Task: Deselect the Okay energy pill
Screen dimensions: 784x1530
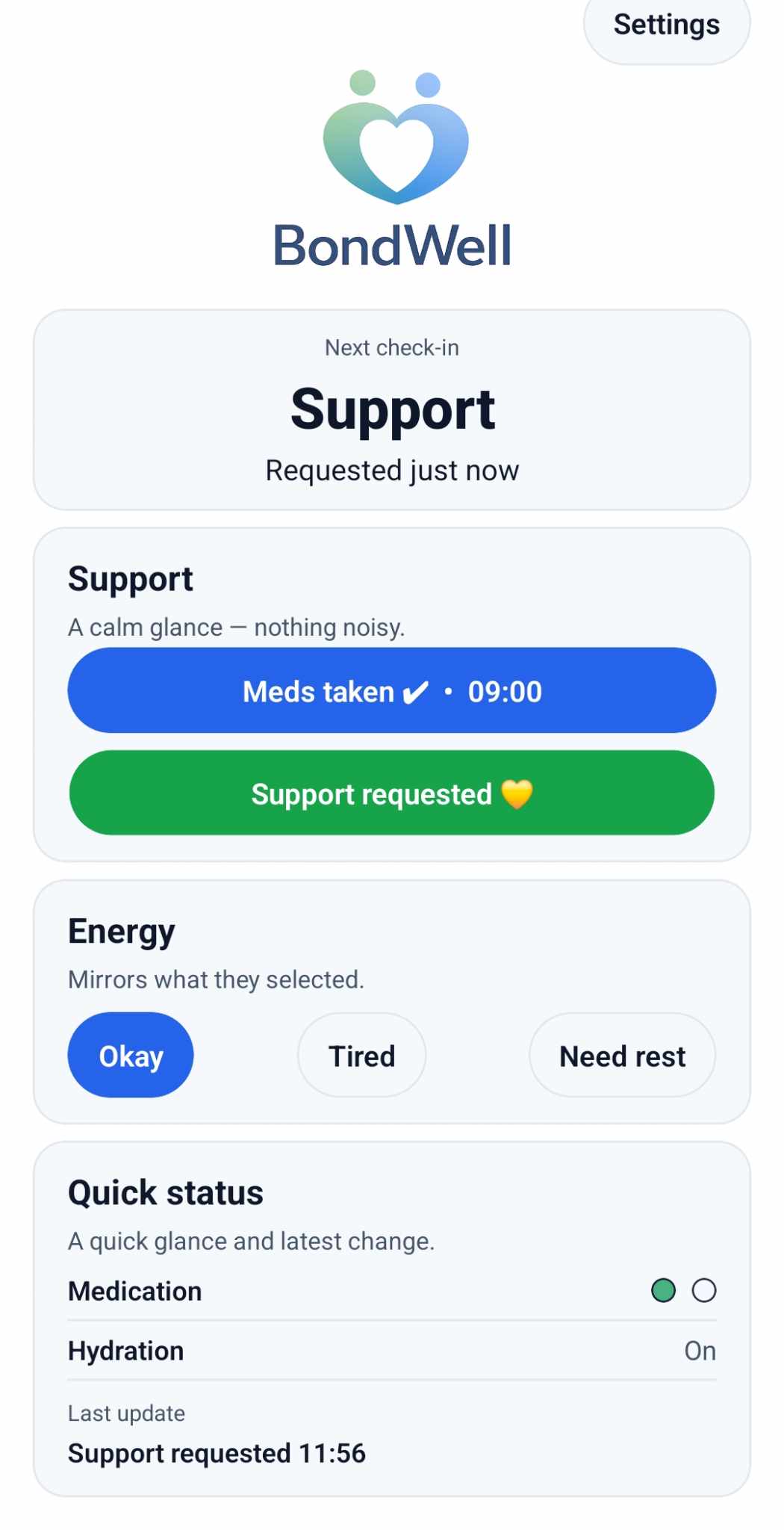Action: 130,1055
